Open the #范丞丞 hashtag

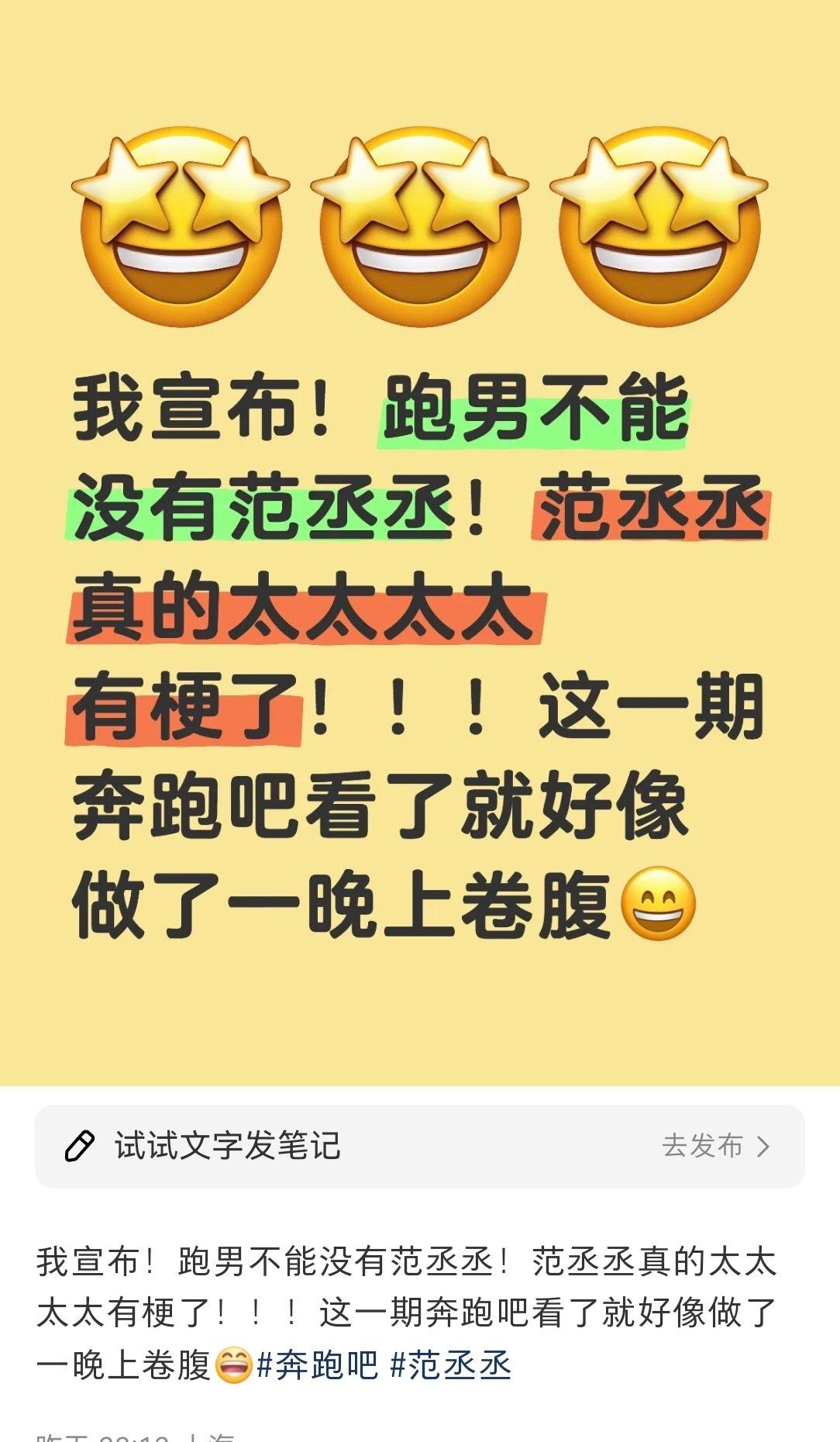(x=450, y=1364)
